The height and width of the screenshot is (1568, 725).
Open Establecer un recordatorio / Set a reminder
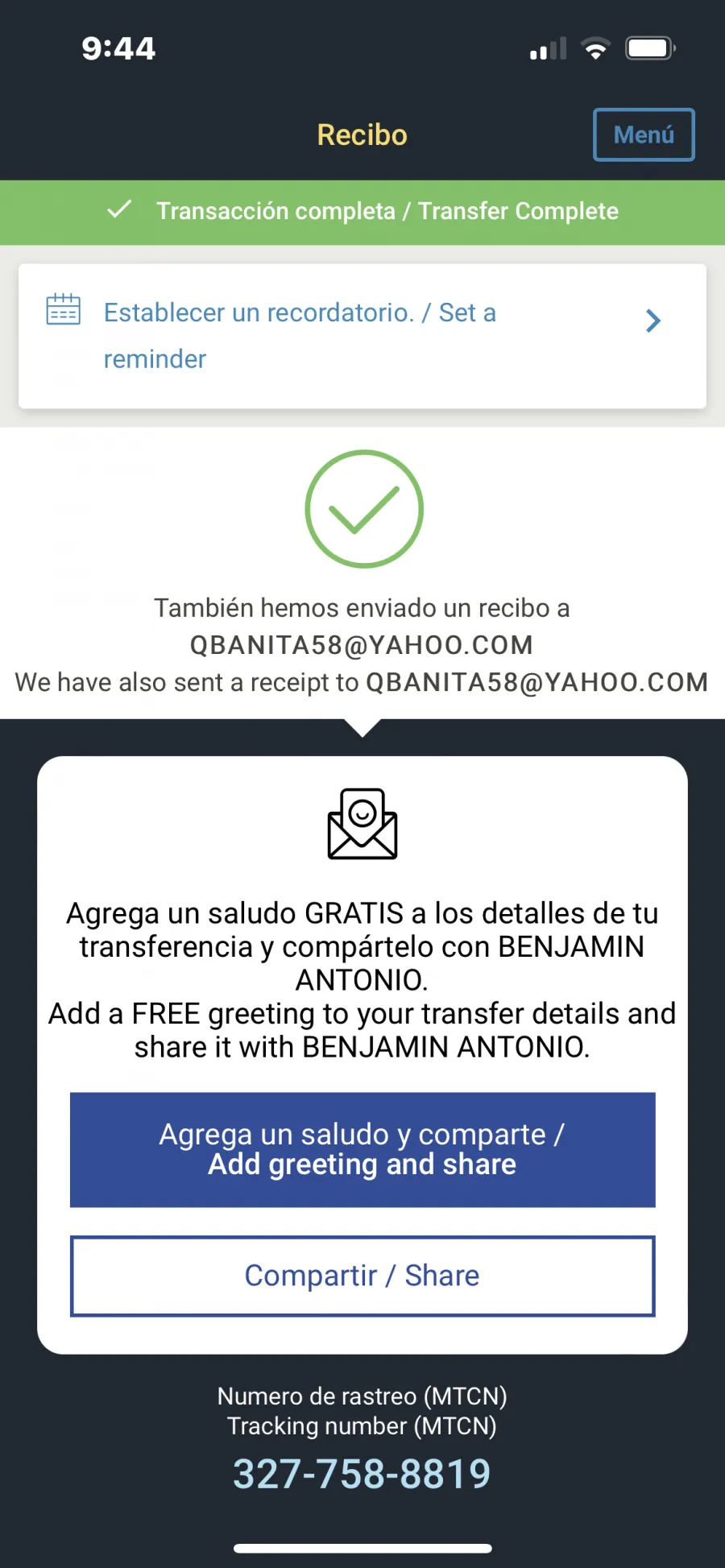(x=362, y=336)
